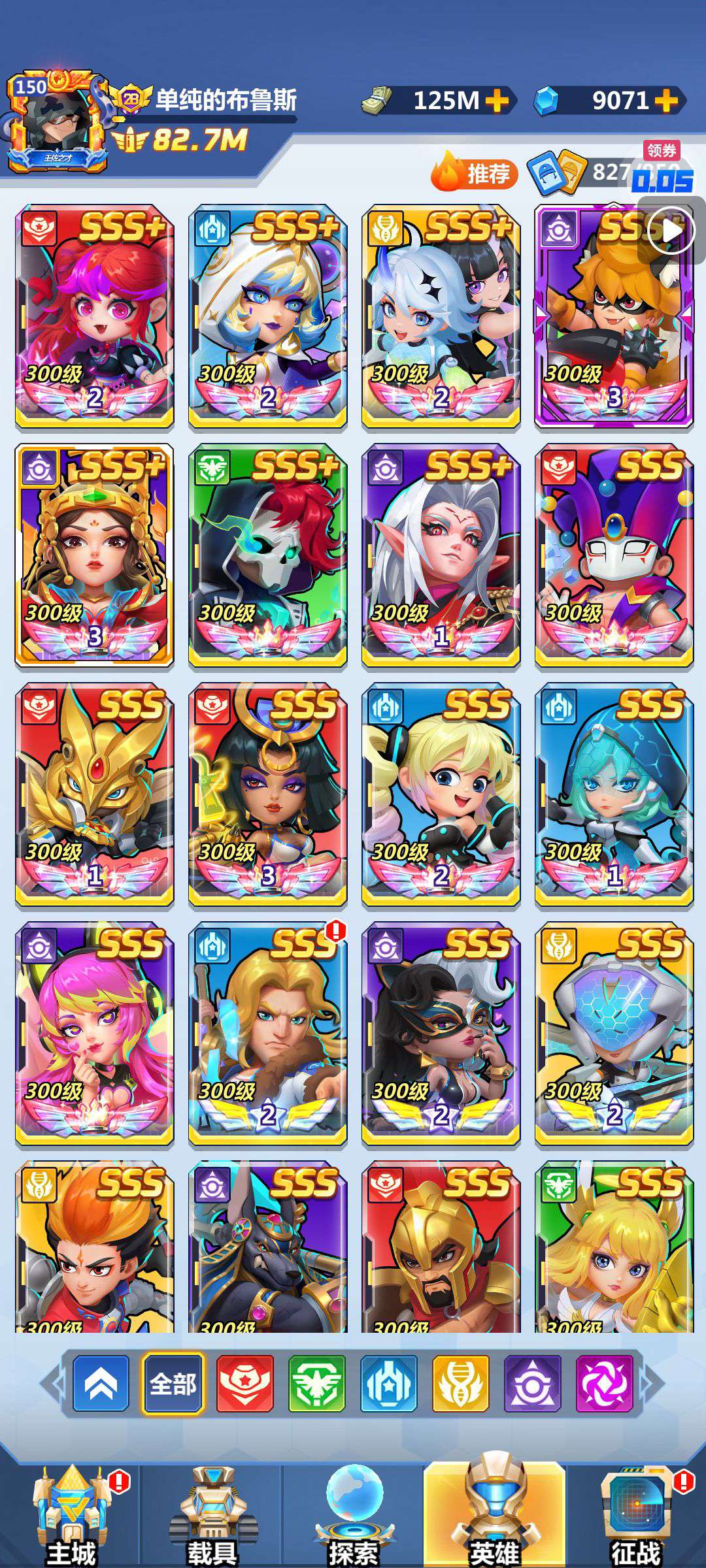Image resolution: width=706 pixels, height=1568 pixels.
Task: Filter heroes by green eagle faction
Action: (x=317, y=1384)
